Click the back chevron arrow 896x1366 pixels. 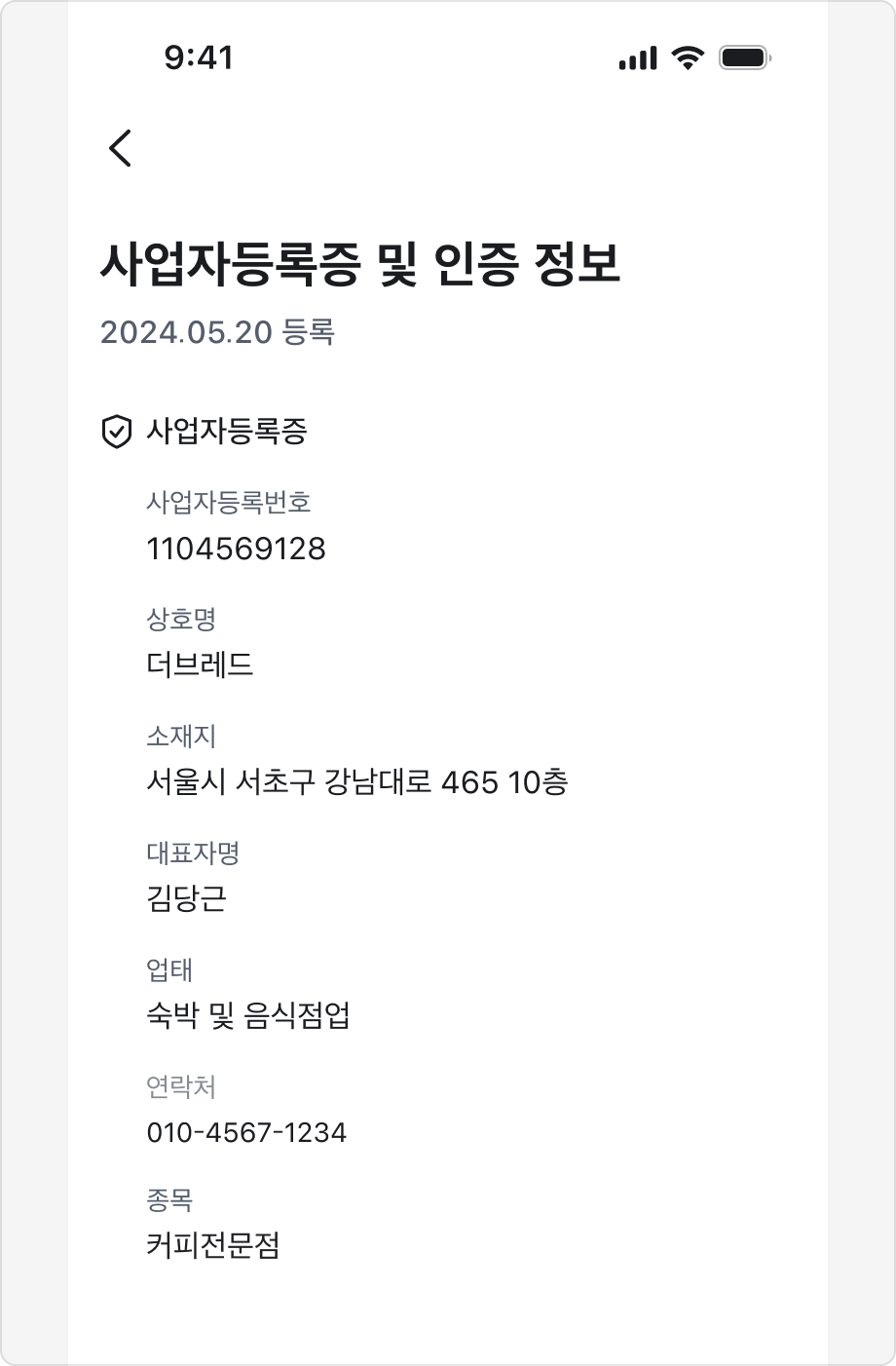pyautogui.click(x=121, y=148)
